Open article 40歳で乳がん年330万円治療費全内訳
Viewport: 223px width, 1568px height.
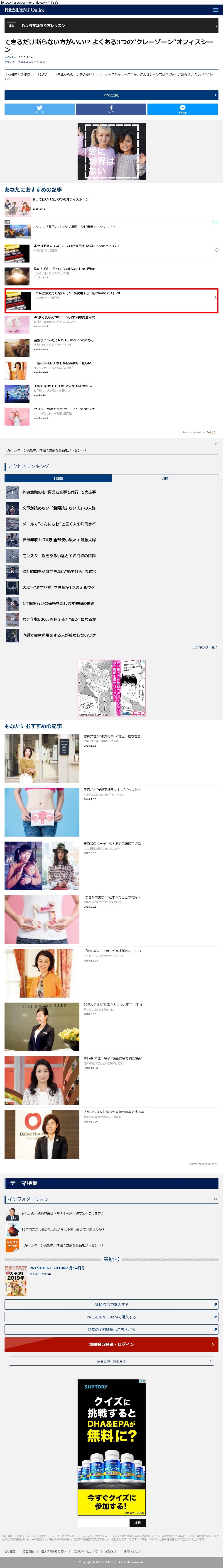(64, 317)
